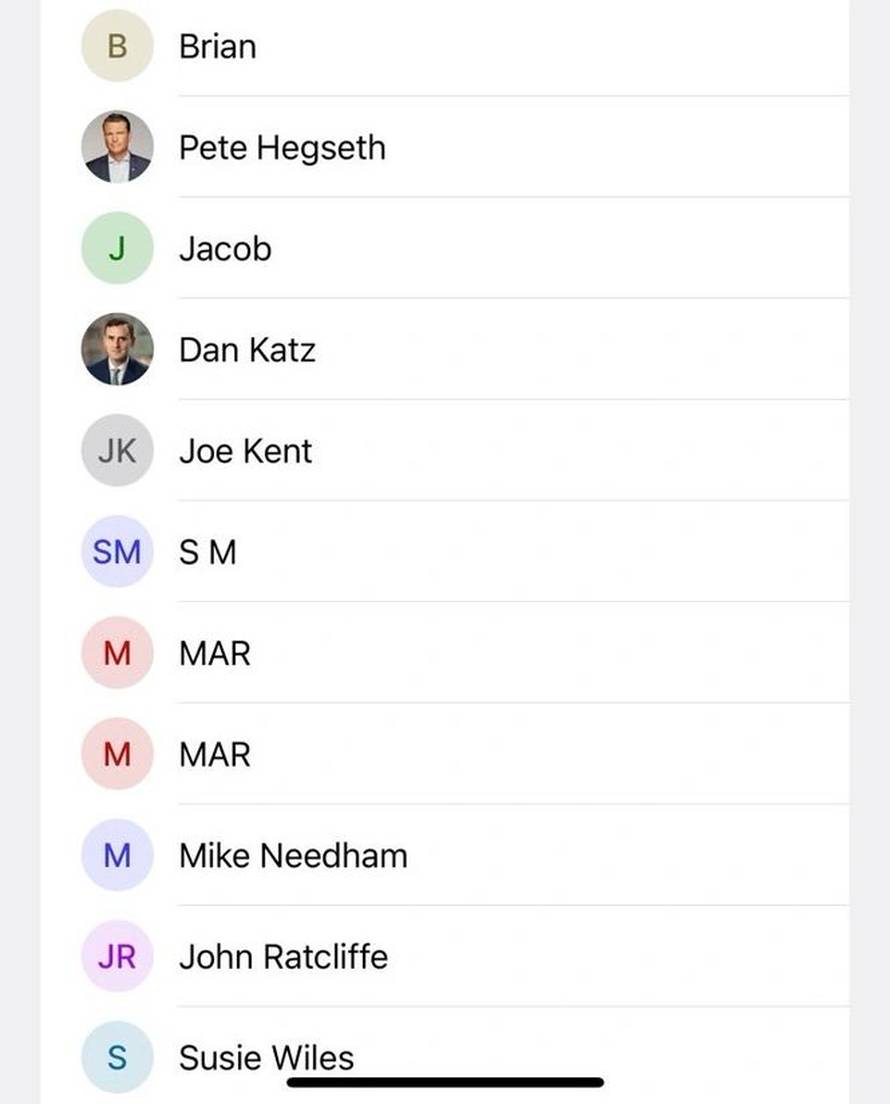Open the member entry for Jacob
Screen dimensions: 890x1104
pyautogui.click(x=225, y=249)
